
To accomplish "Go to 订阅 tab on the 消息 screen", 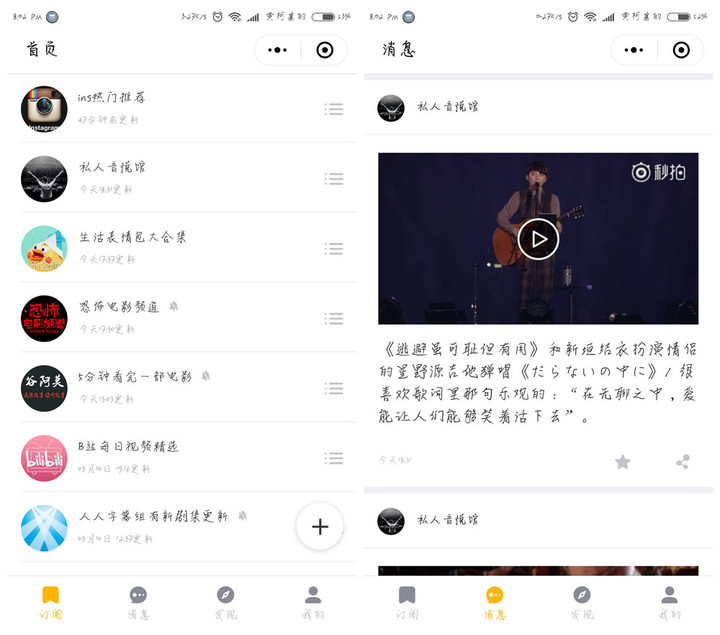I will 407,603.
